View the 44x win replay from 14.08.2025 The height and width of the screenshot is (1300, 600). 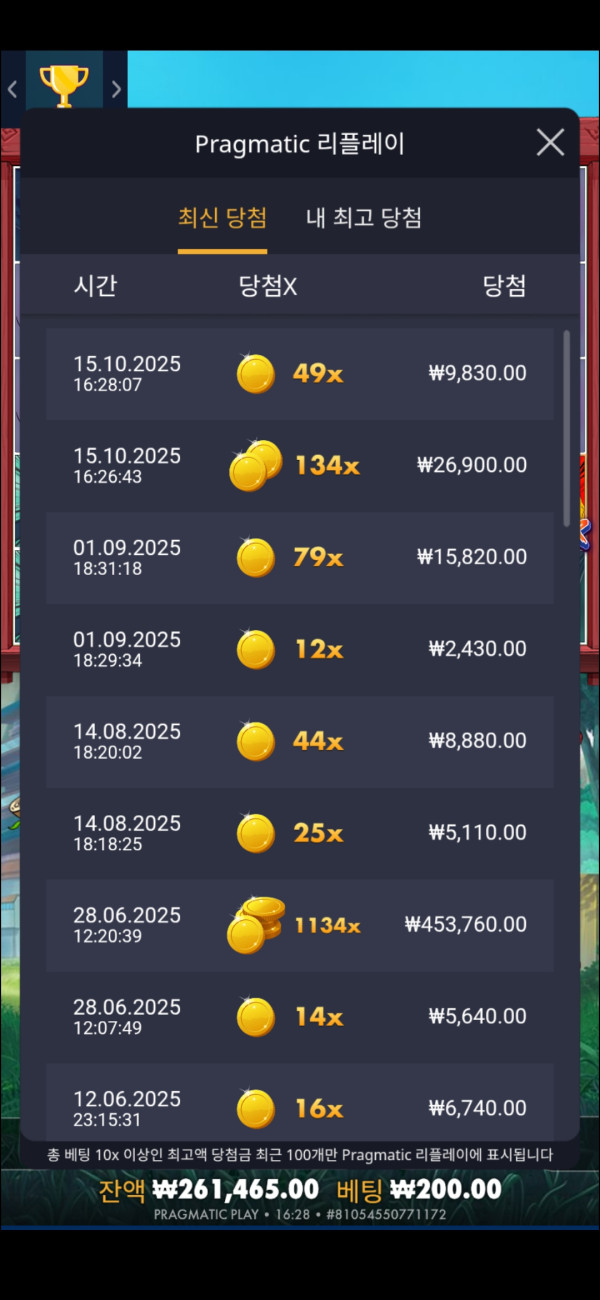click(300, 742)
